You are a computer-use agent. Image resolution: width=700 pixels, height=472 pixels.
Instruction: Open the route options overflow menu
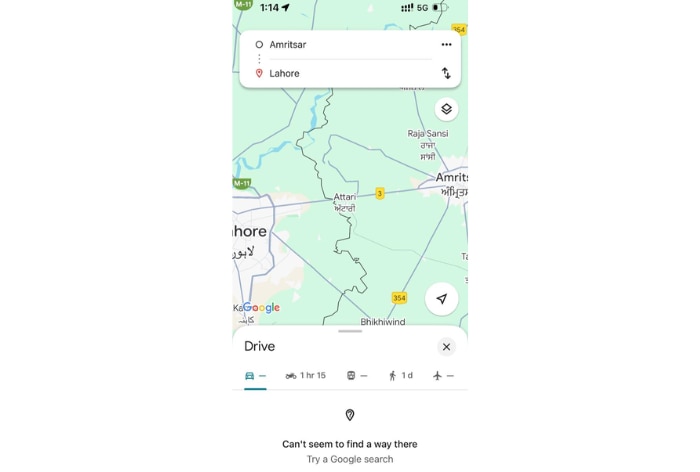coord(446,45)
